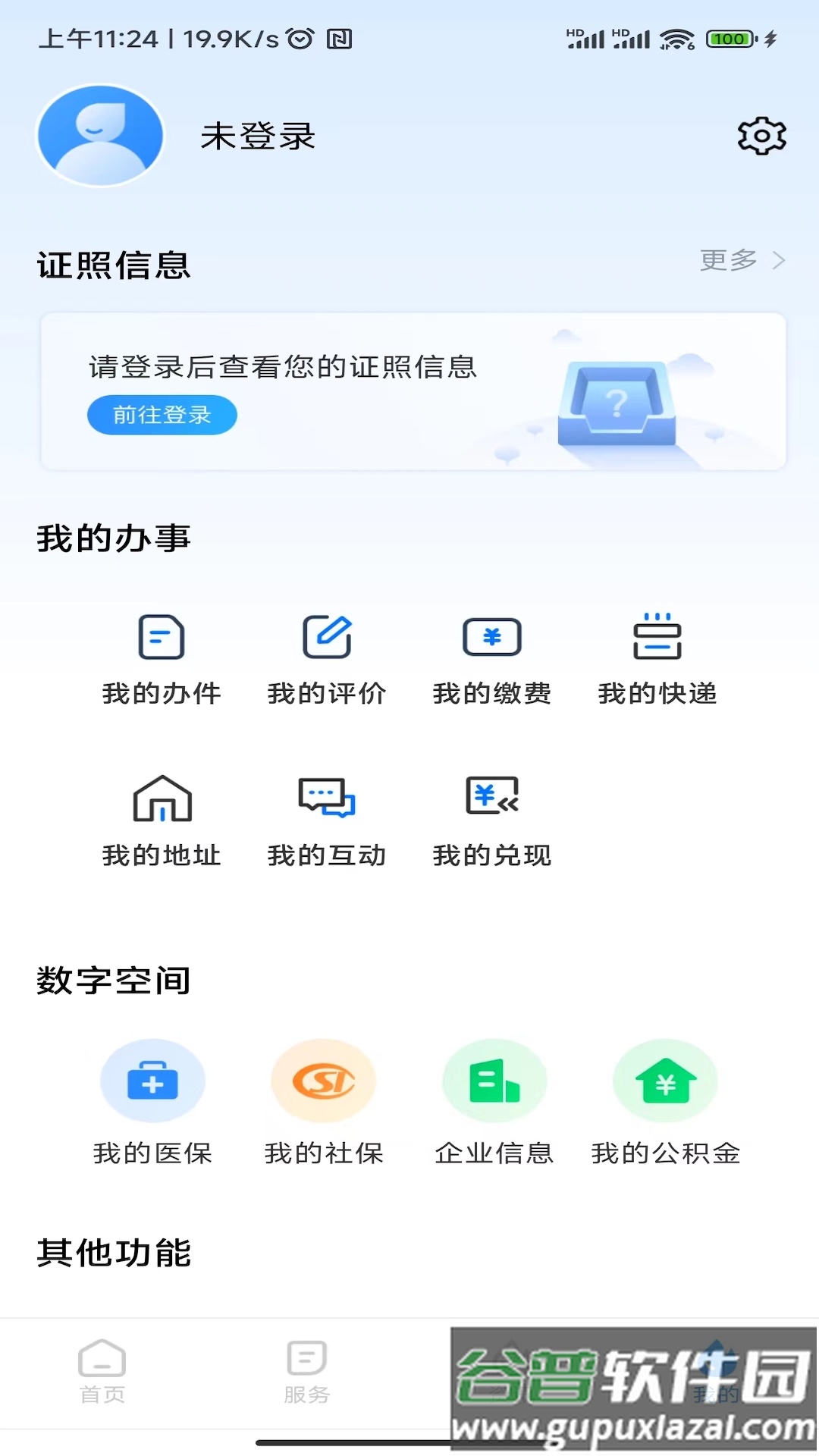Open settings gear icon
The width and height of the screenshot is (819, 1456).
(x=761, y=136)
